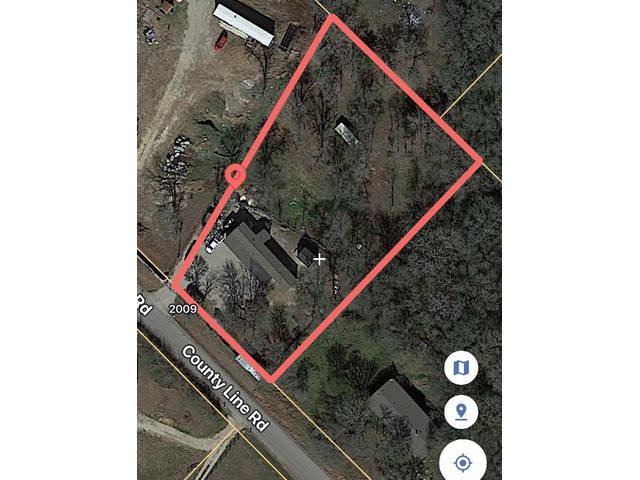
Task: Tap the location pin button
Action: coord(461,411)
